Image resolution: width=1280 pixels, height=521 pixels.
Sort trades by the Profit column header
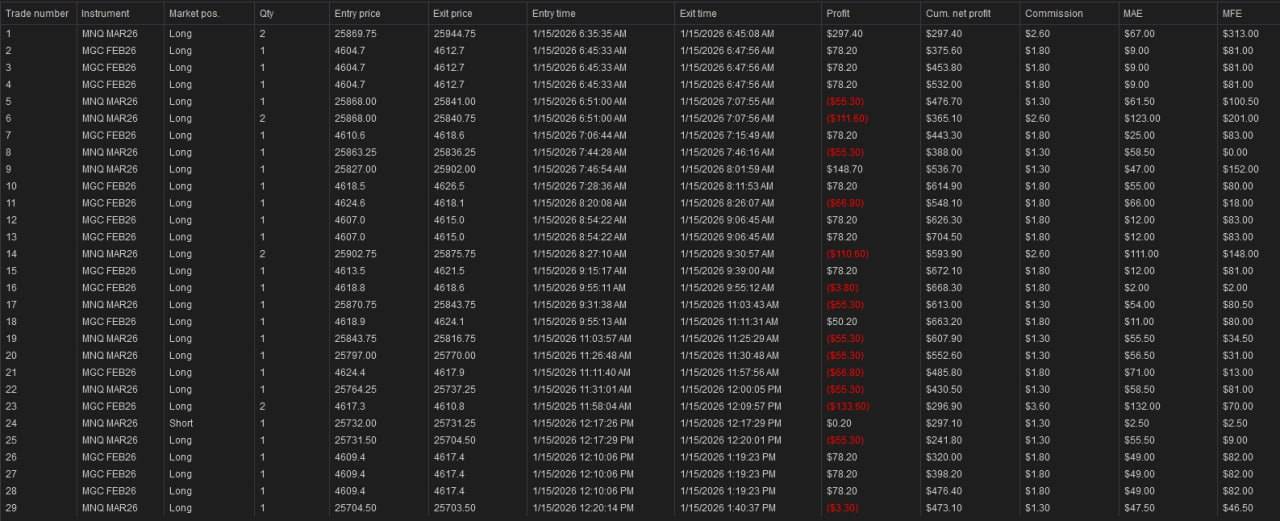(x=838, y=14)
